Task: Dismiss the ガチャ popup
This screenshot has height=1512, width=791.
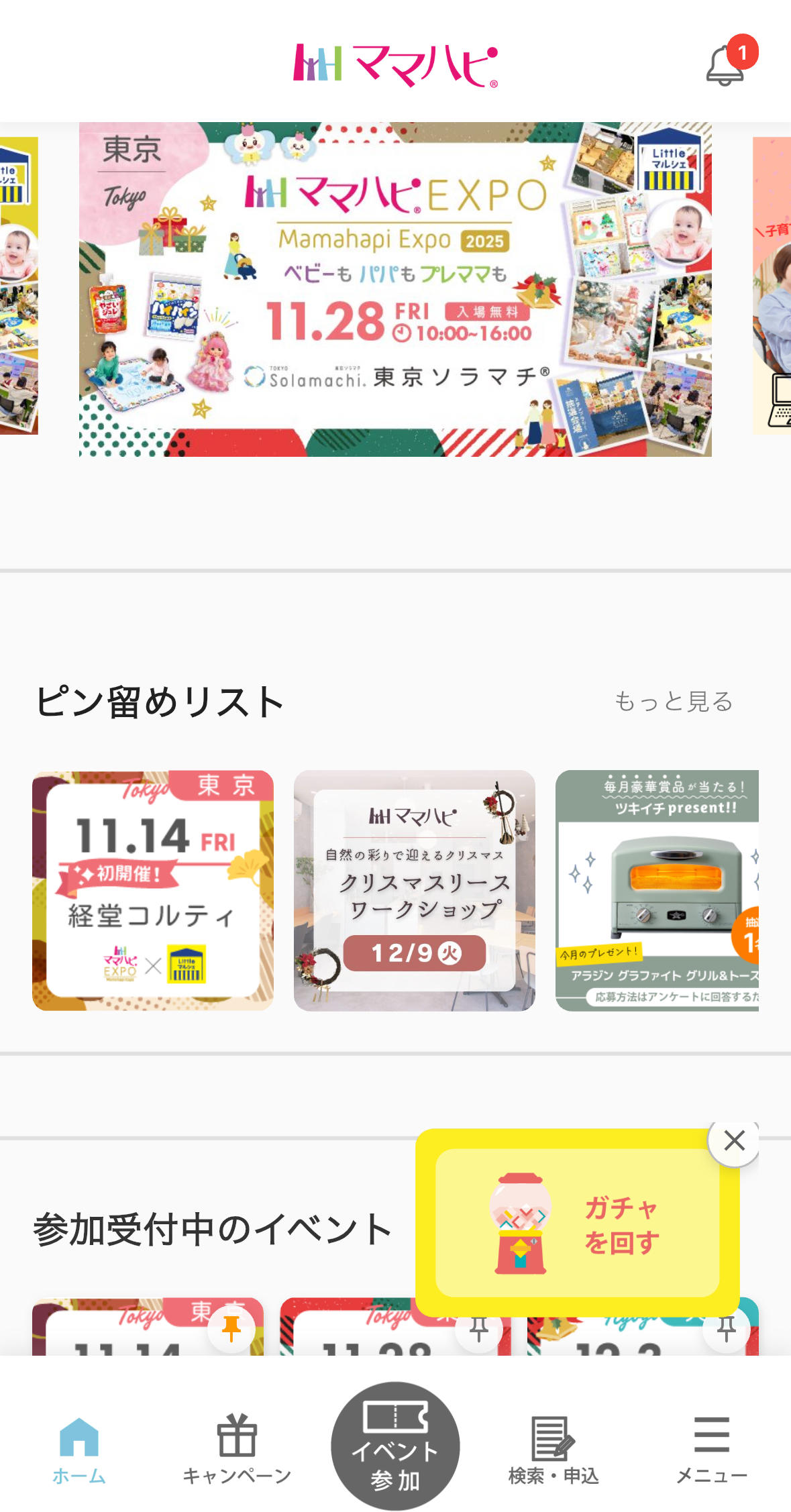Action: pyautogui.click(x=734, y=1140)
